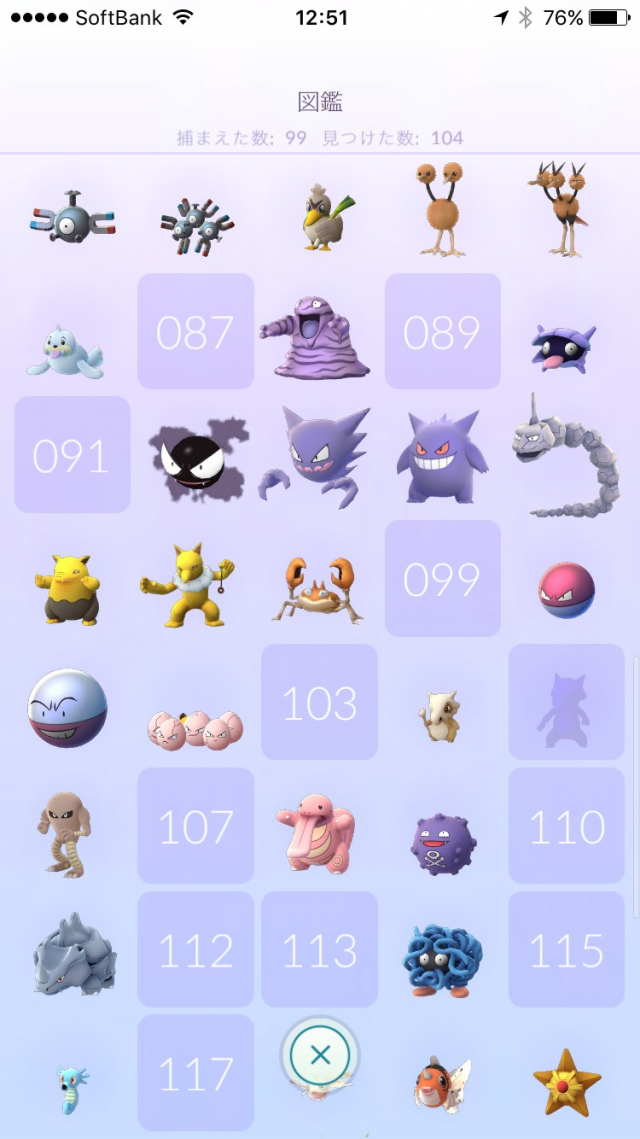Open the Exeggcute entry
The height and width of the screenshot is (1139, 640).
(x=196, y=726)
